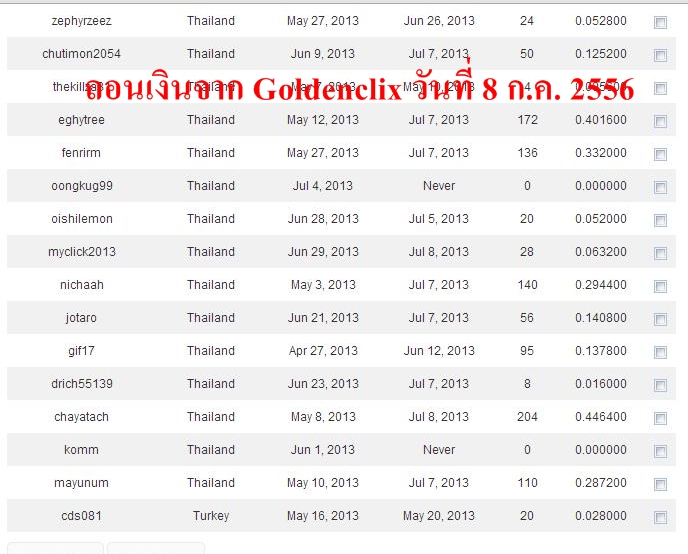Mark the oongkug99 checkbox
688x554 pixels.
pos(660,187)
